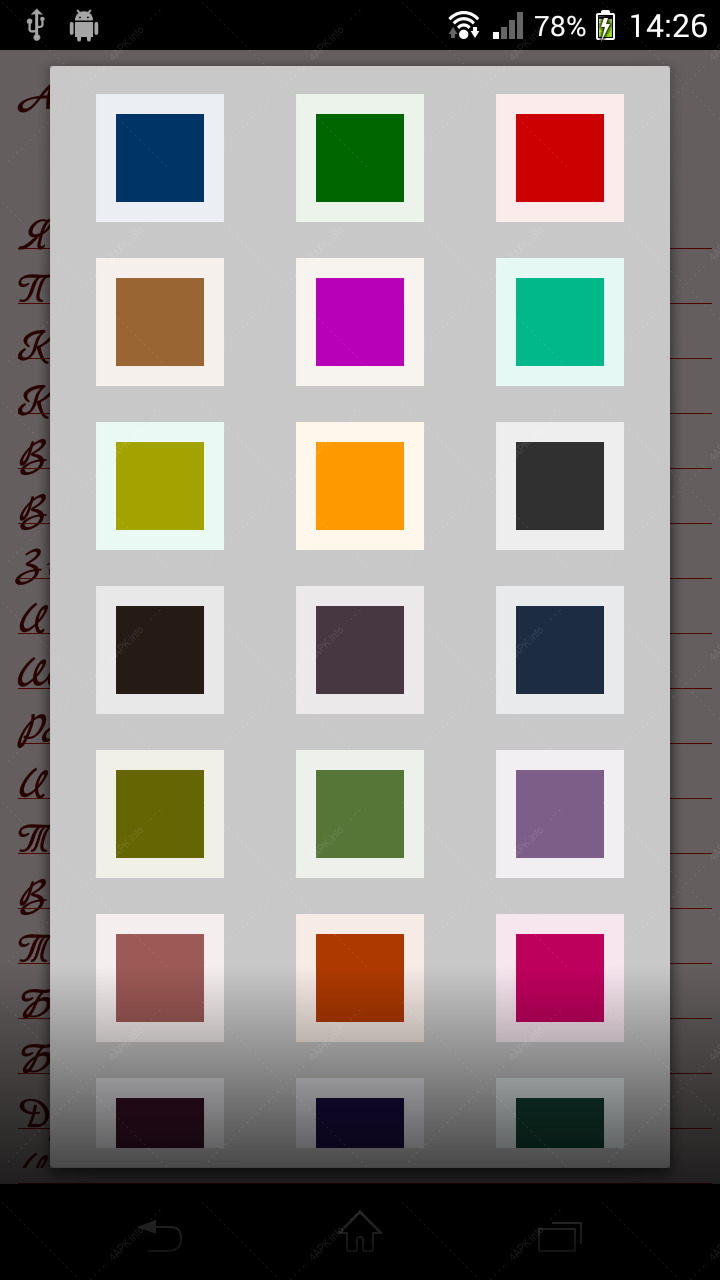Choose the dark plum gray swatch

tap(360, 650)
